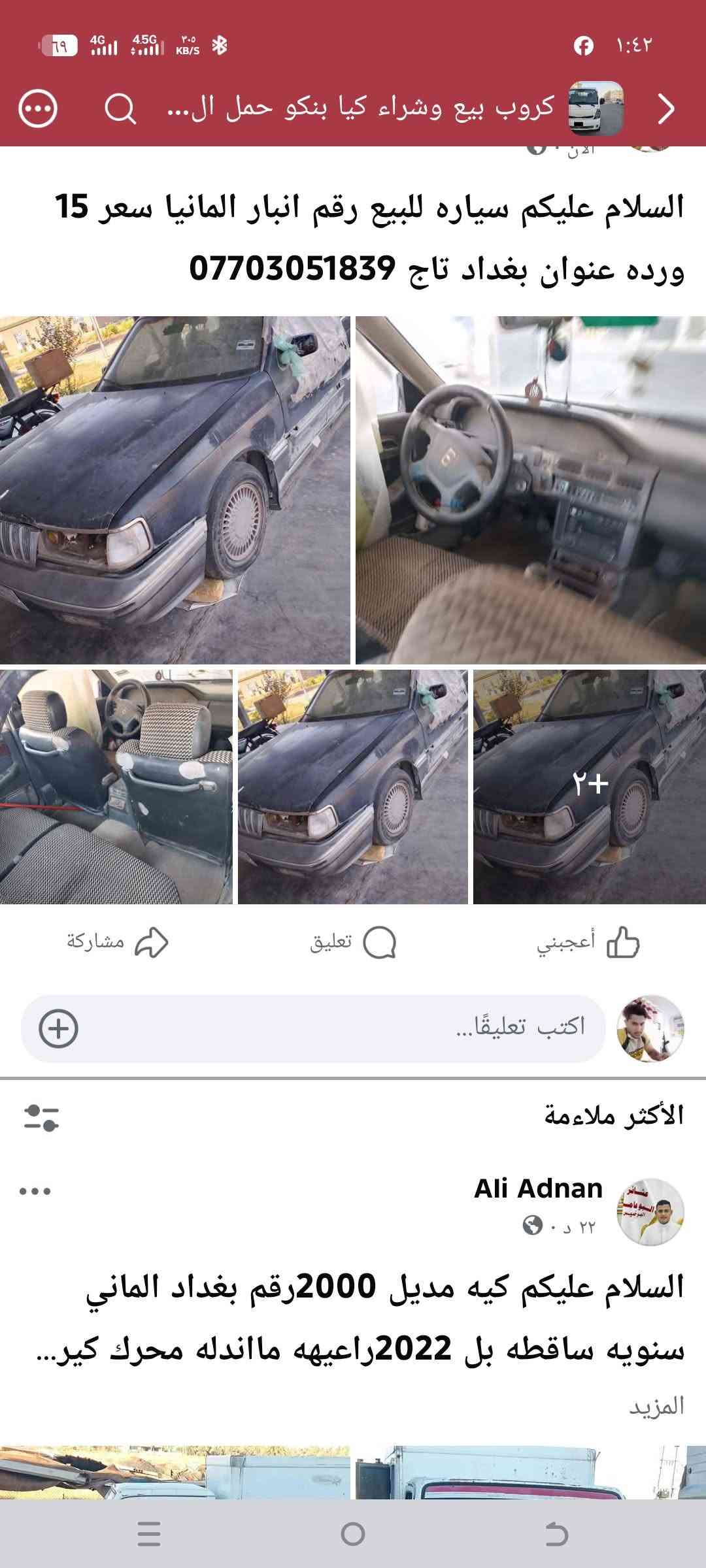Viewport: 706px width, 1568px height.
Task: Tap the system home button
Action: [353, 1534]
